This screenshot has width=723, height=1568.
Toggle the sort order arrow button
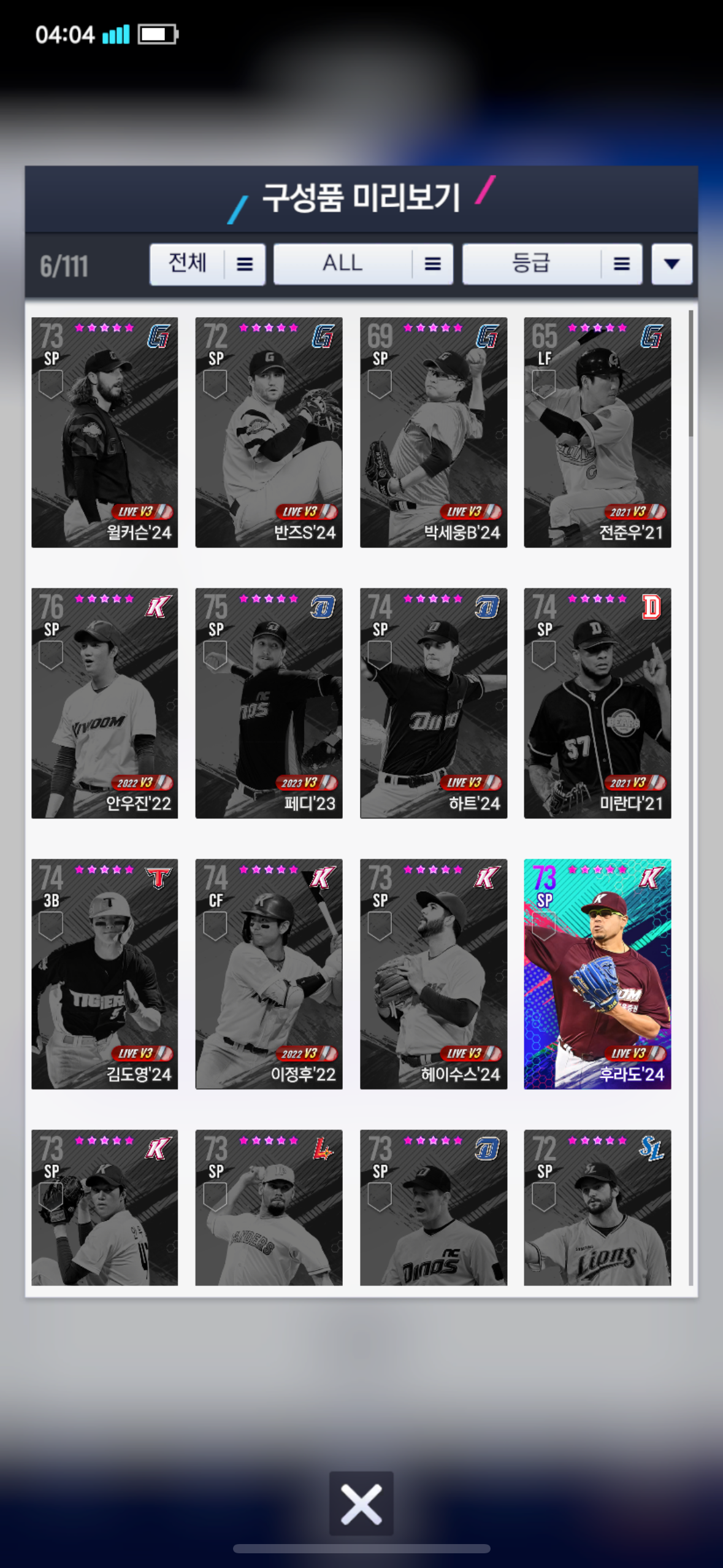[x=671, y=264]
